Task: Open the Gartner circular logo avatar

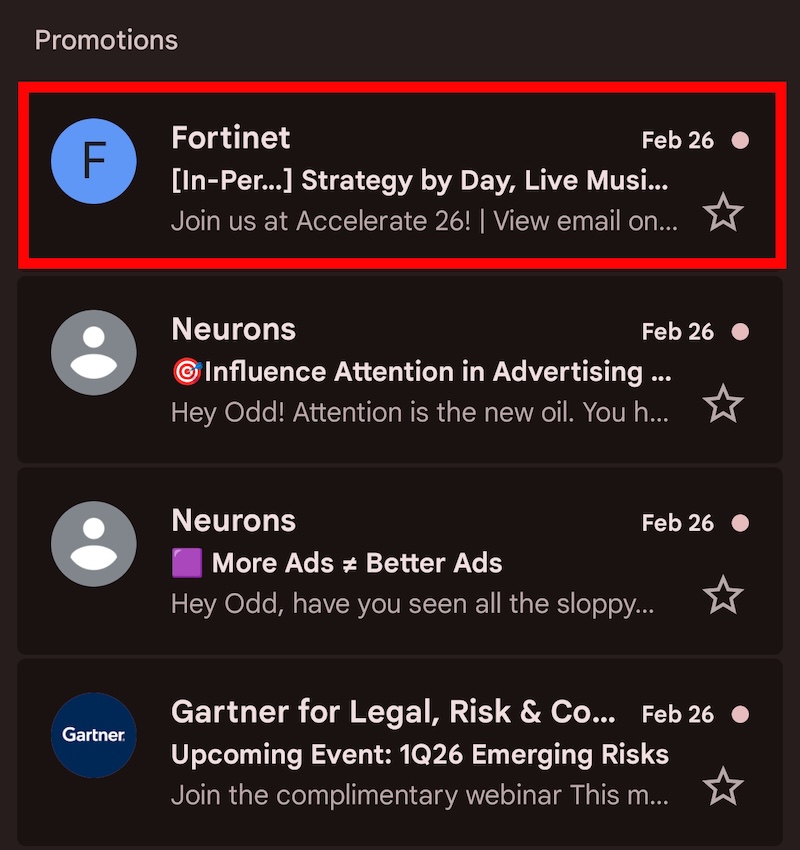Action: pyautogui.click(x=93, y=735)
